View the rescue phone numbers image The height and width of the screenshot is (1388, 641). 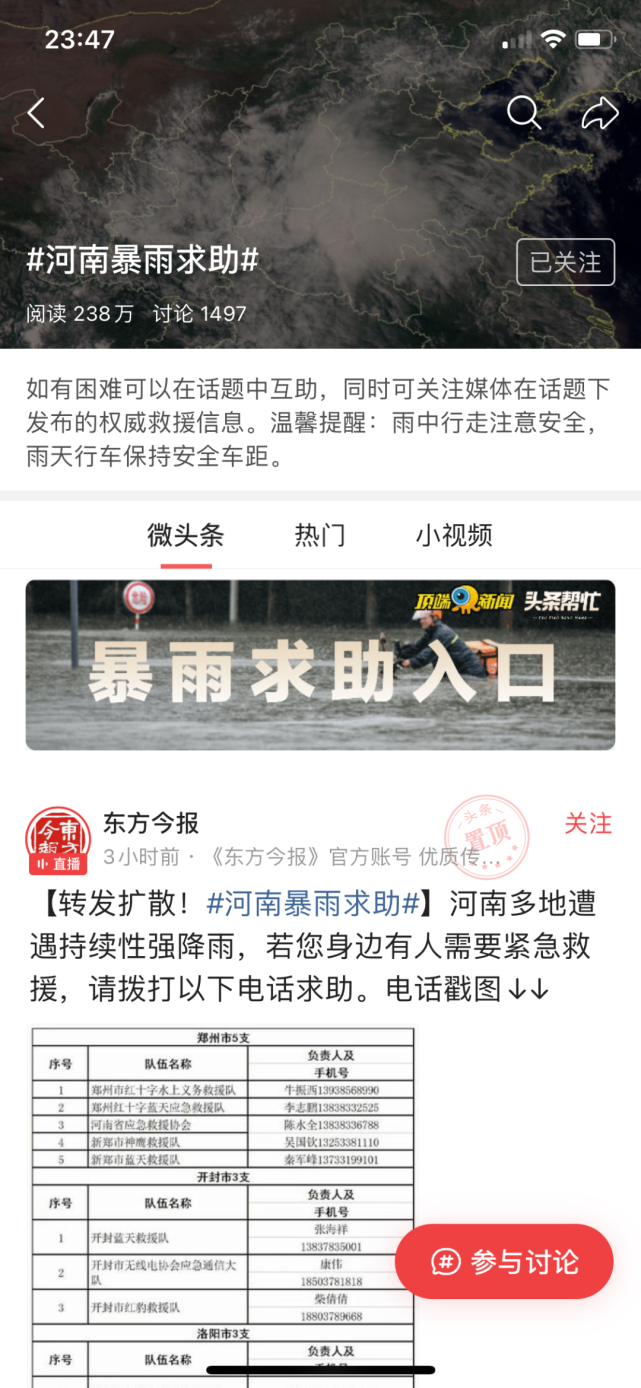coord(222,1200)
